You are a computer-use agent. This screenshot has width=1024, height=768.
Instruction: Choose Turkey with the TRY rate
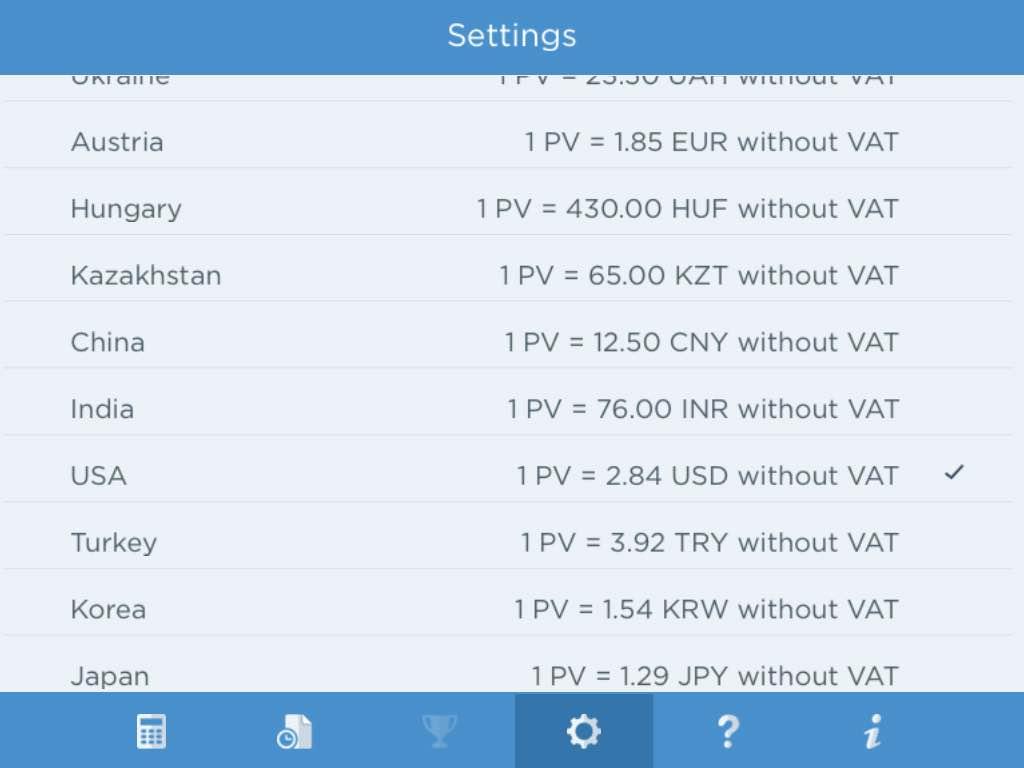coord(510,542)
